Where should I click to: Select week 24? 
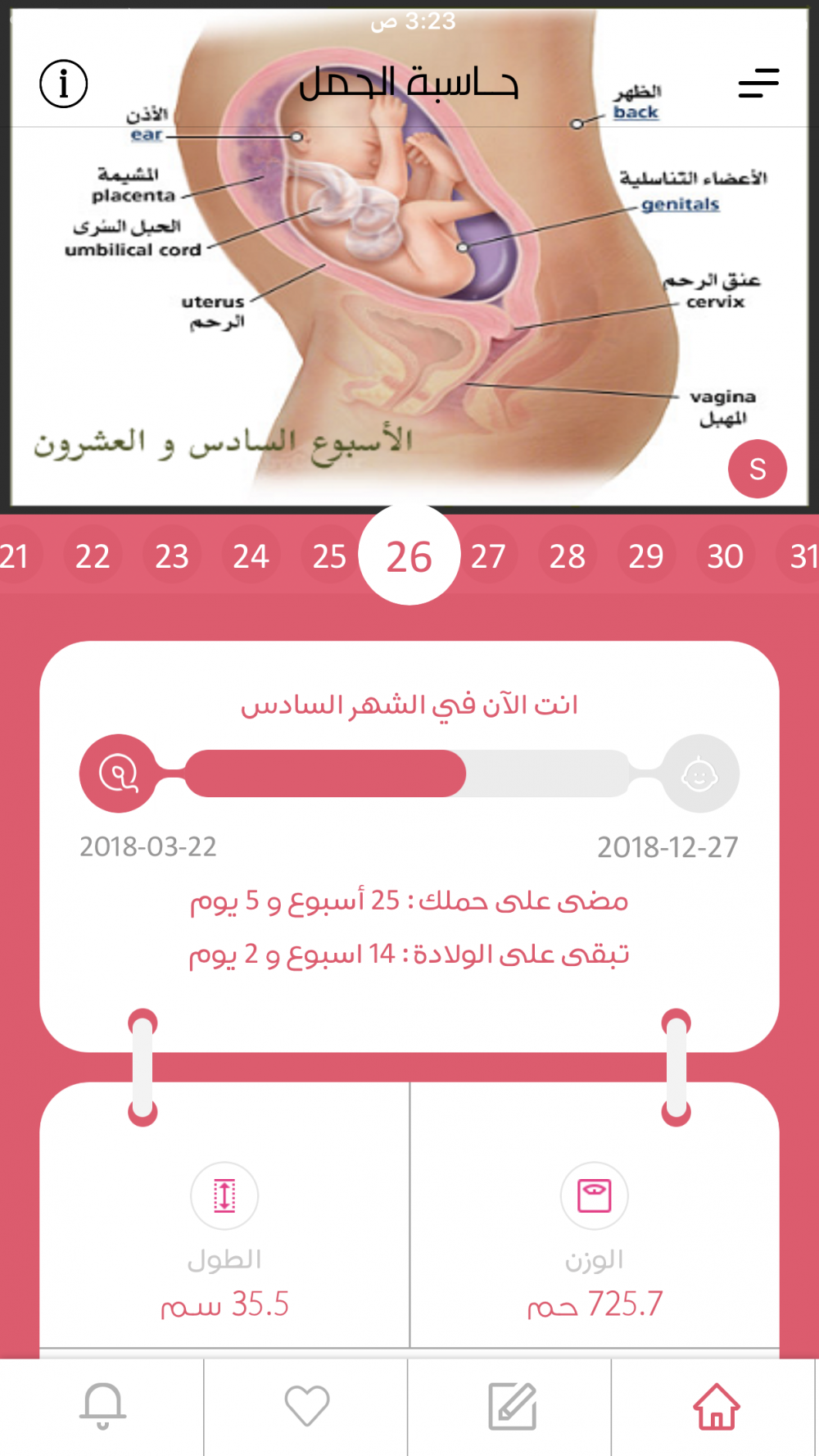click(251, 556)
